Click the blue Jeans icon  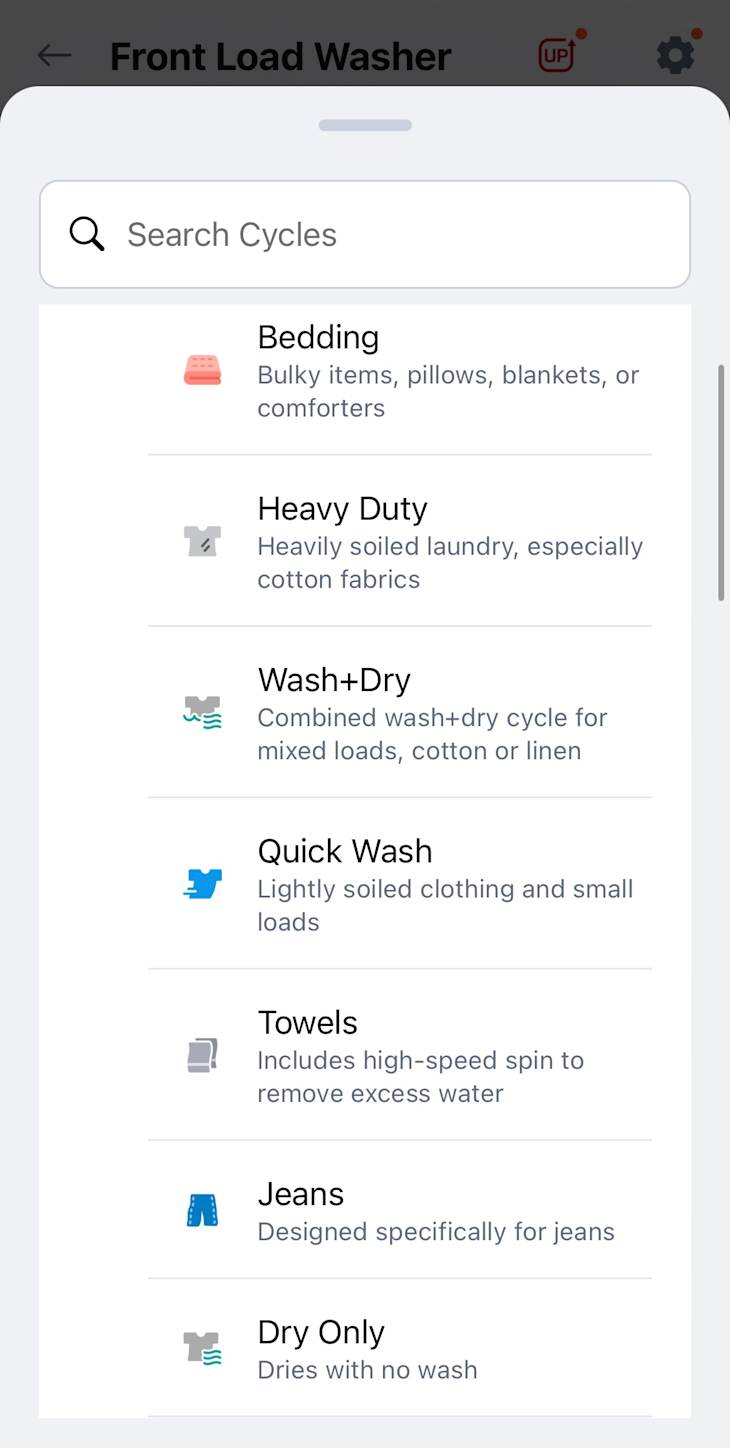(x=202, y=1208)
